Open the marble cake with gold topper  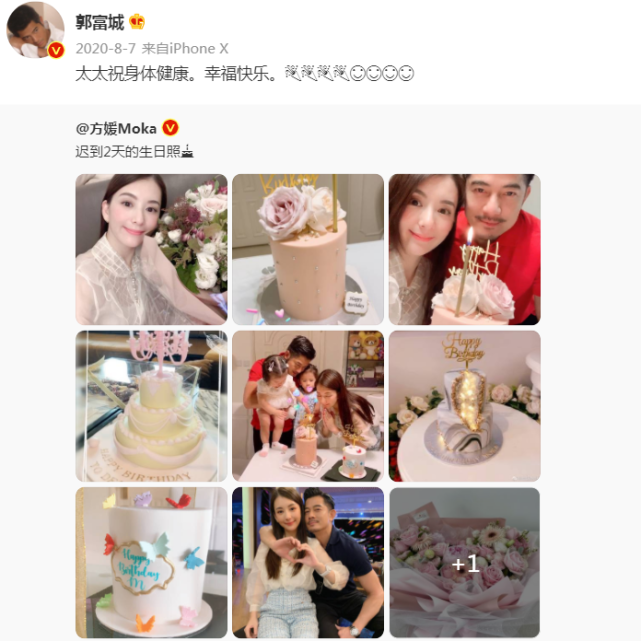tap(464, 406)
